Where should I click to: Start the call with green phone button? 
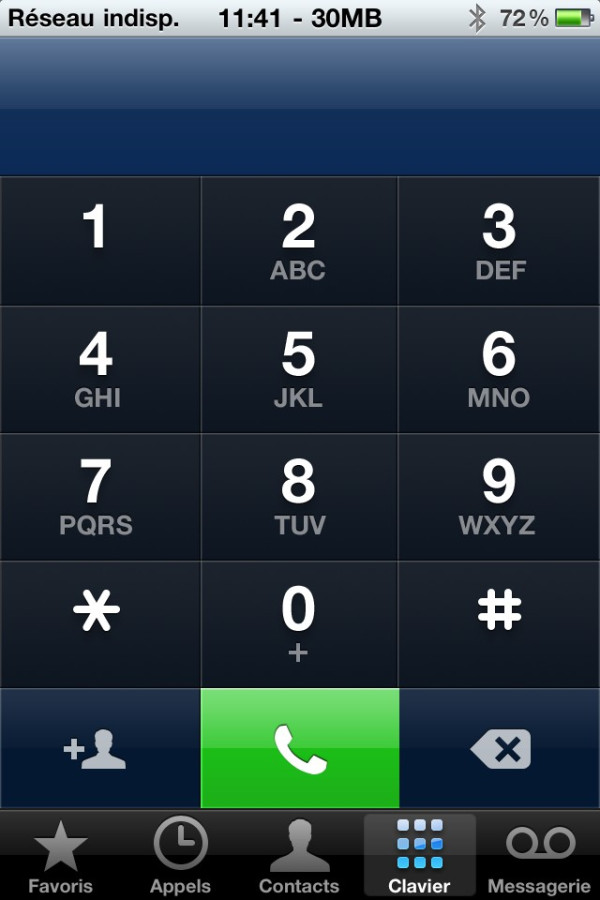[x=300, y=748]
